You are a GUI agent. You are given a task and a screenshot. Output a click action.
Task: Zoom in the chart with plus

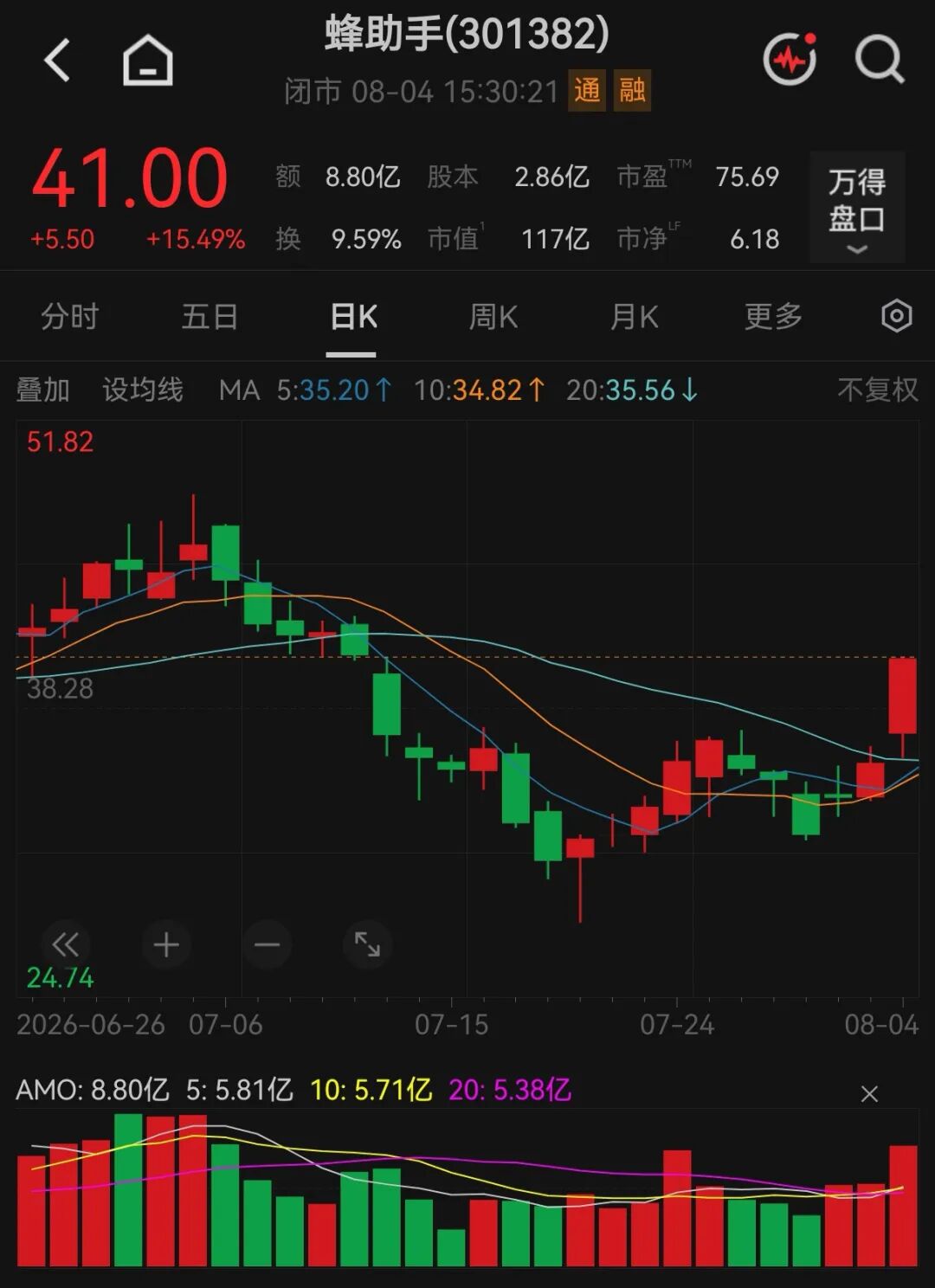pos(166,944)
